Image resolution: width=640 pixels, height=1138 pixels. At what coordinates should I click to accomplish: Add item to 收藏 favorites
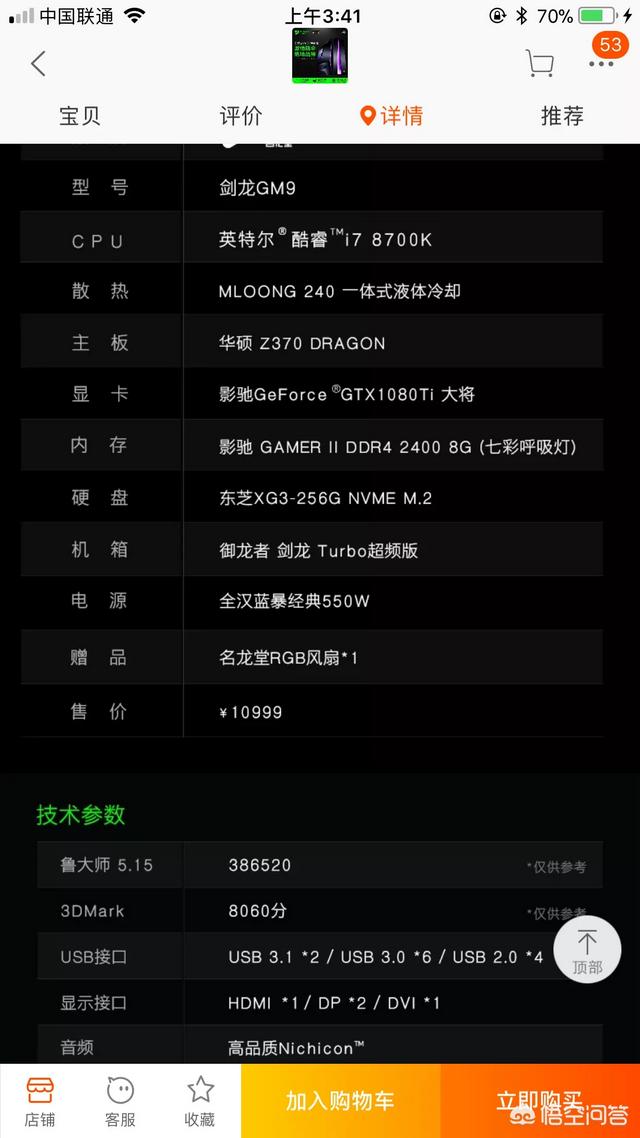coord(200,1101)
